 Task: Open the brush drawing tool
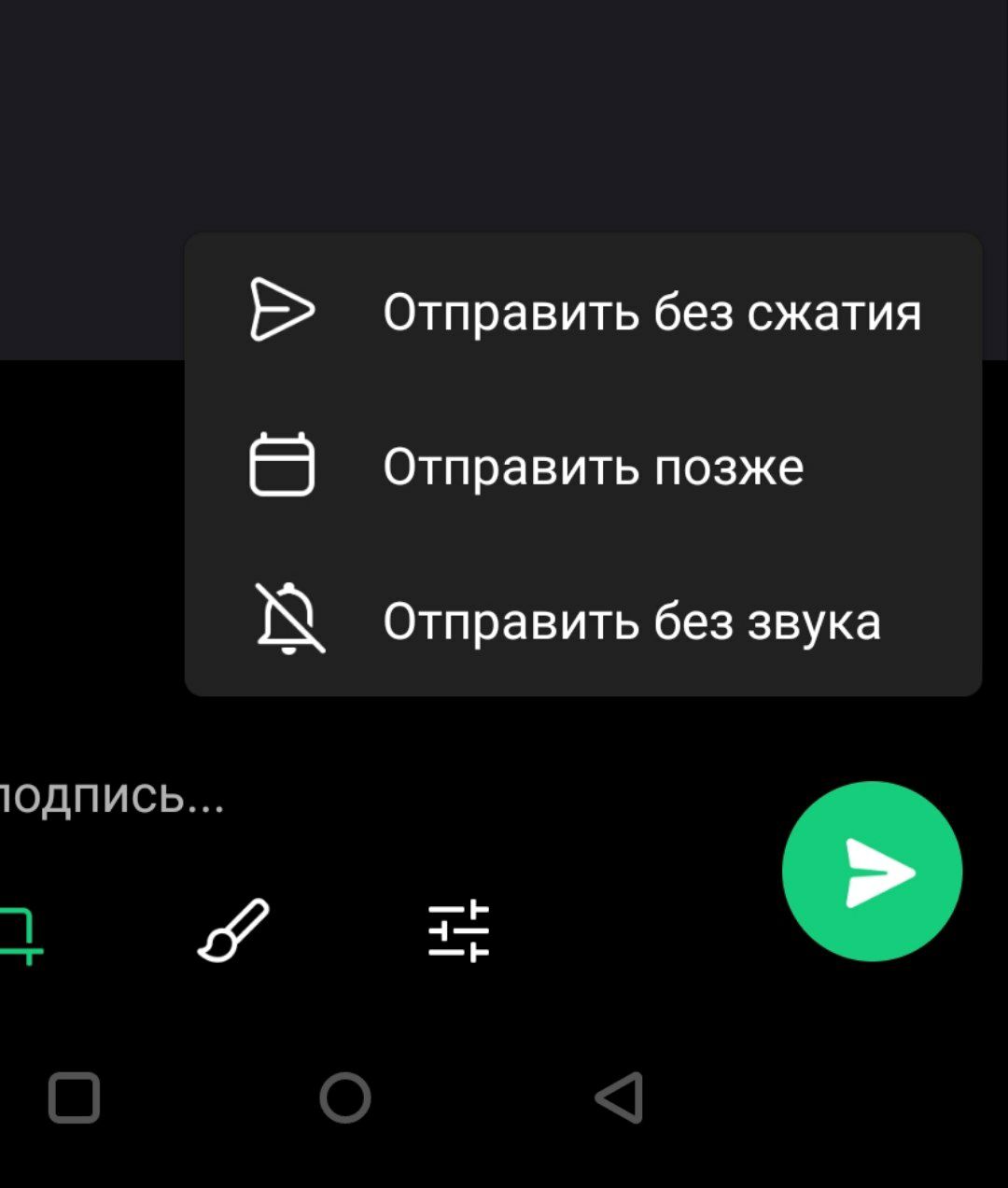233,929
